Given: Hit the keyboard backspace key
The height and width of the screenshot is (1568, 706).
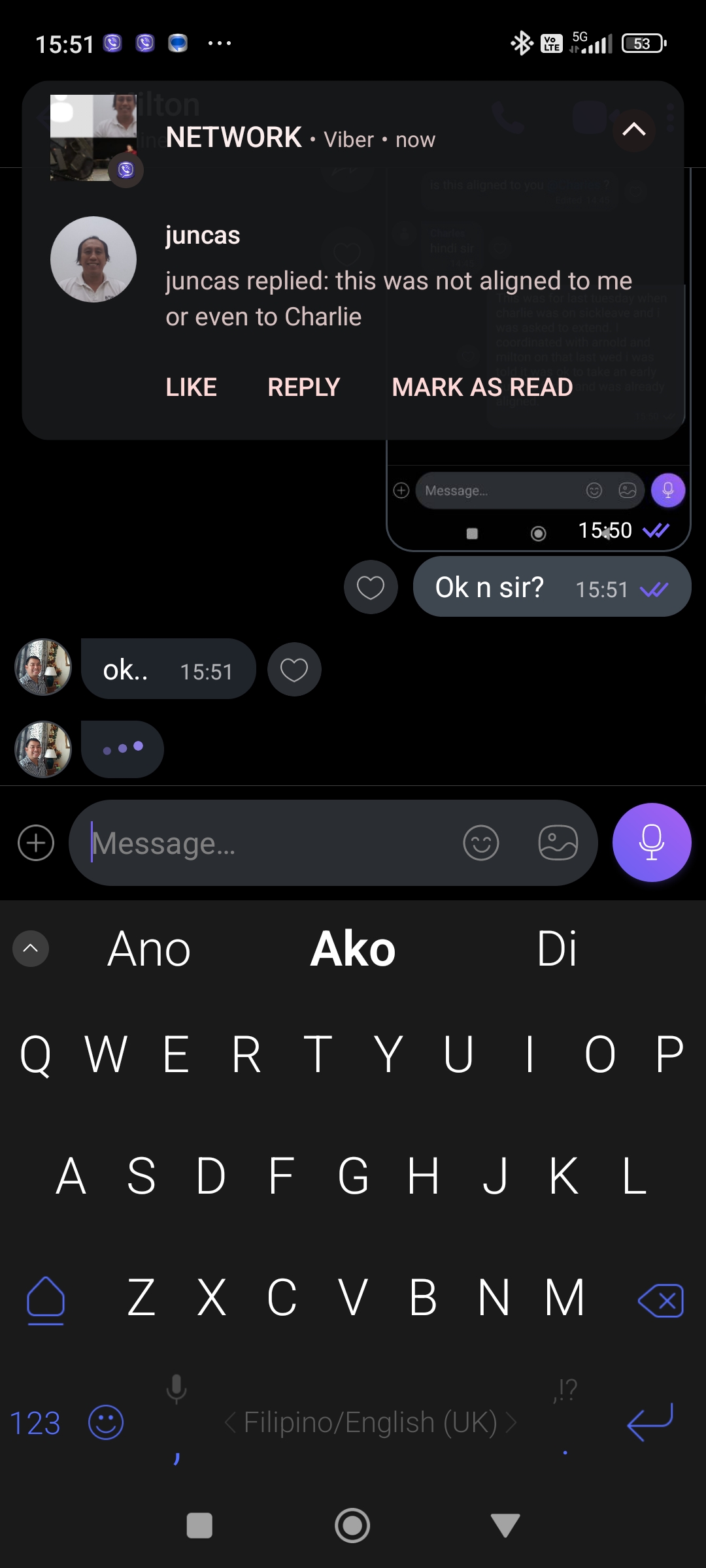Looking at the screenshot, I should pyautogui.click(x=661, y=1300).
